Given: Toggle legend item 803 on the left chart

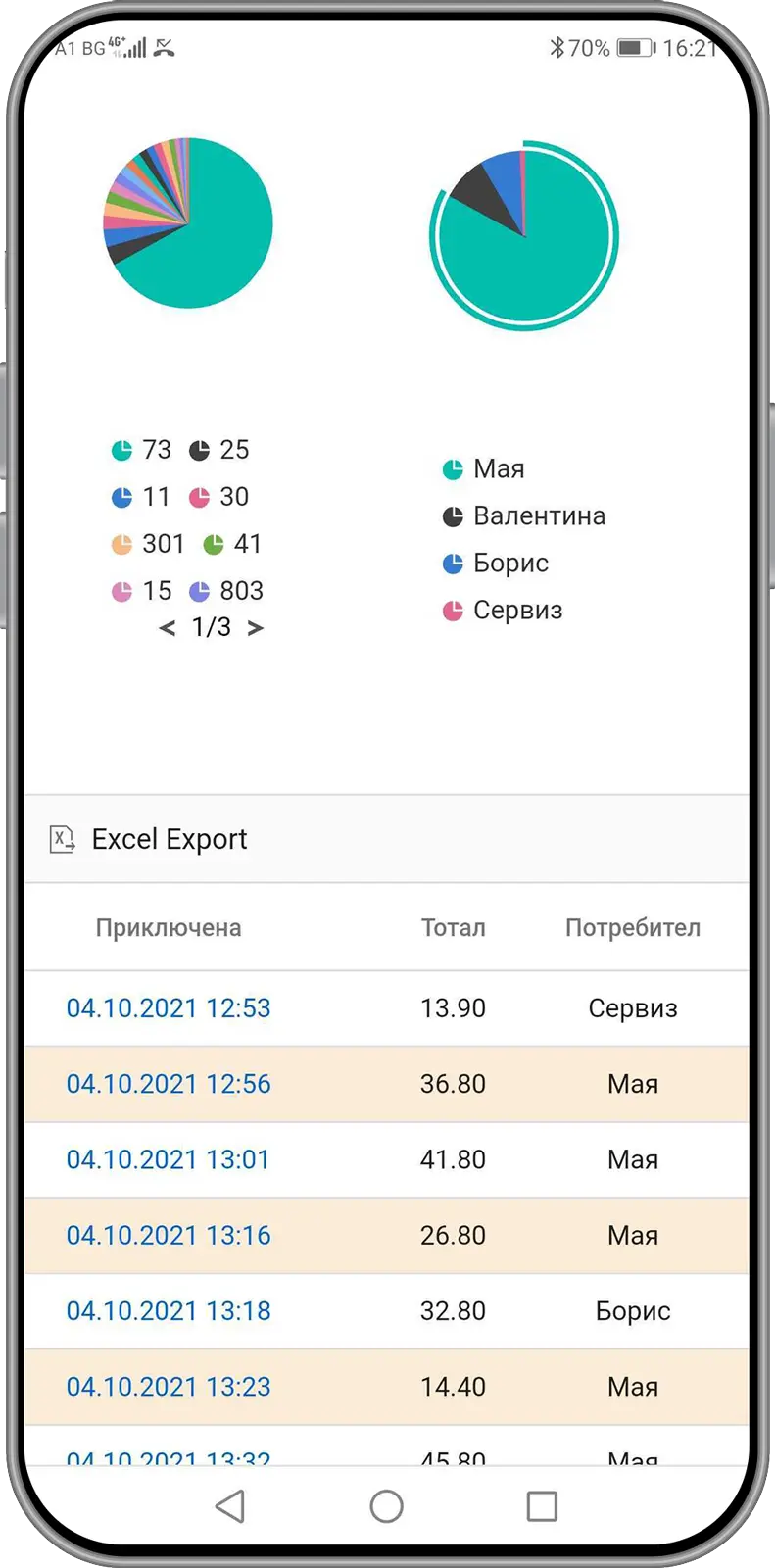Looking at the screenshot, I should [226, 591].
